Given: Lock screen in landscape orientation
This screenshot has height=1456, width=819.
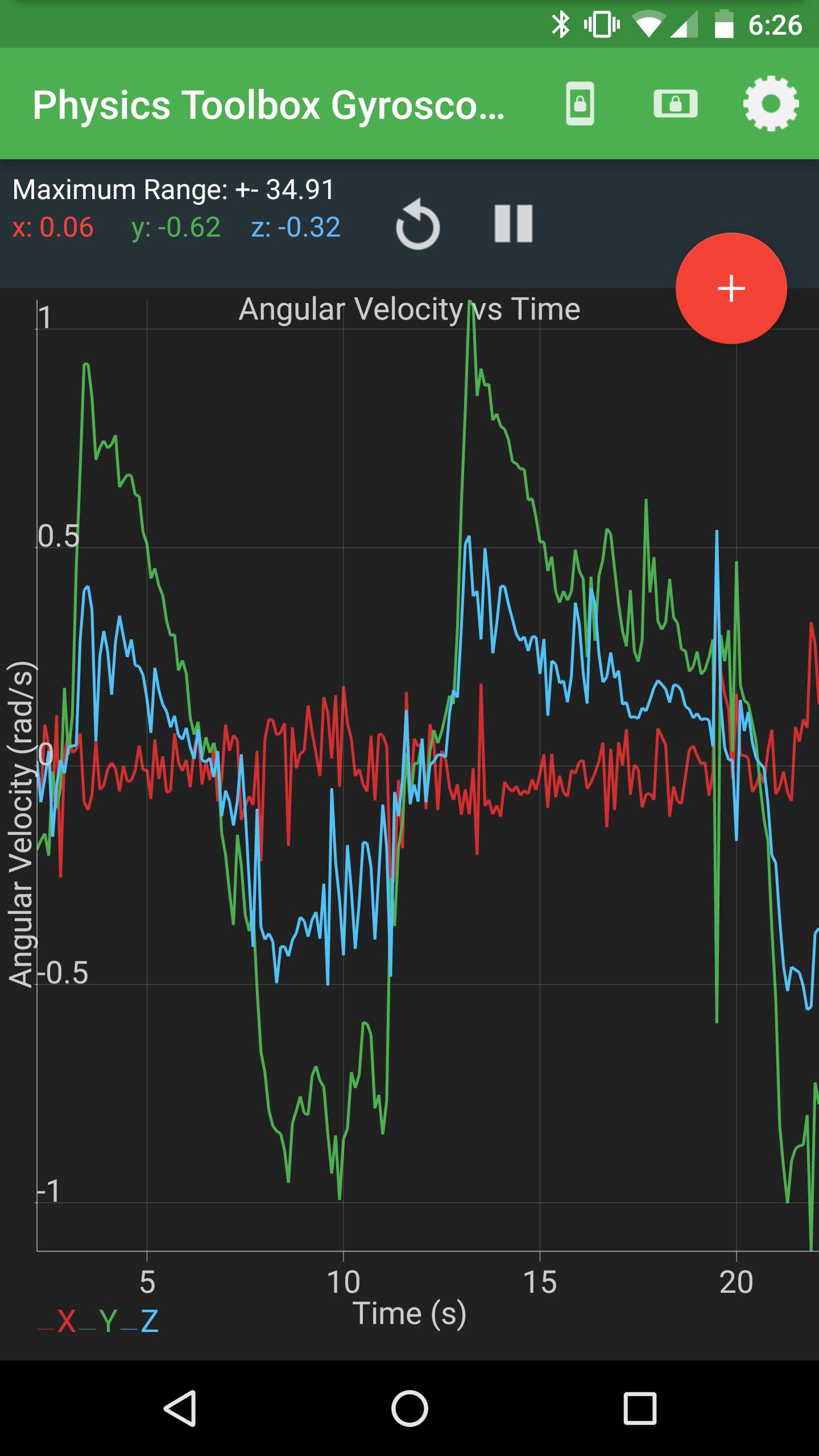Looking at the screenshot, I should (x=675, y=104).
